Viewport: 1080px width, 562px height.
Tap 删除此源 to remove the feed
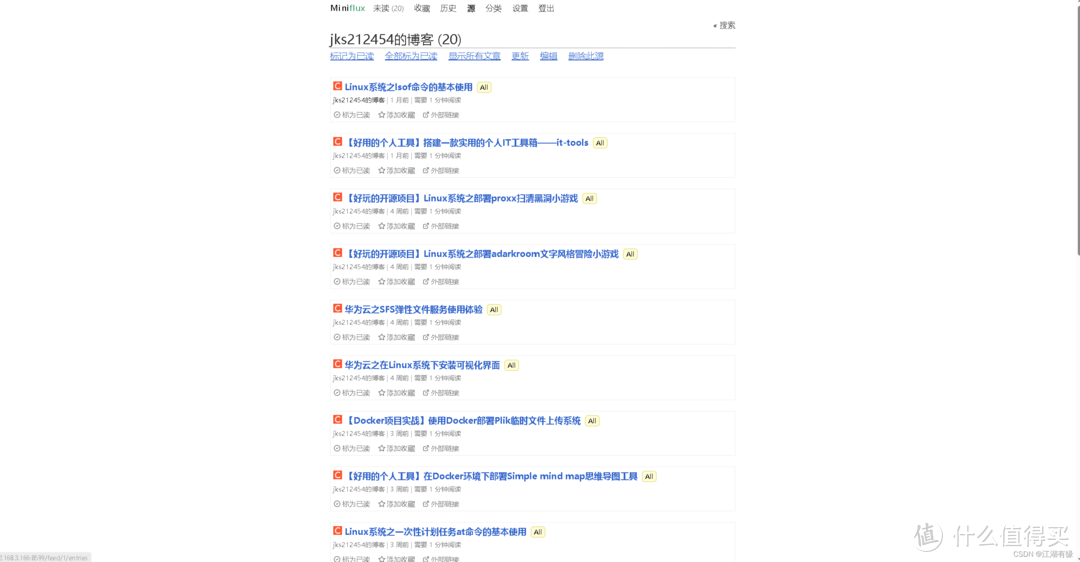(586, 56)
